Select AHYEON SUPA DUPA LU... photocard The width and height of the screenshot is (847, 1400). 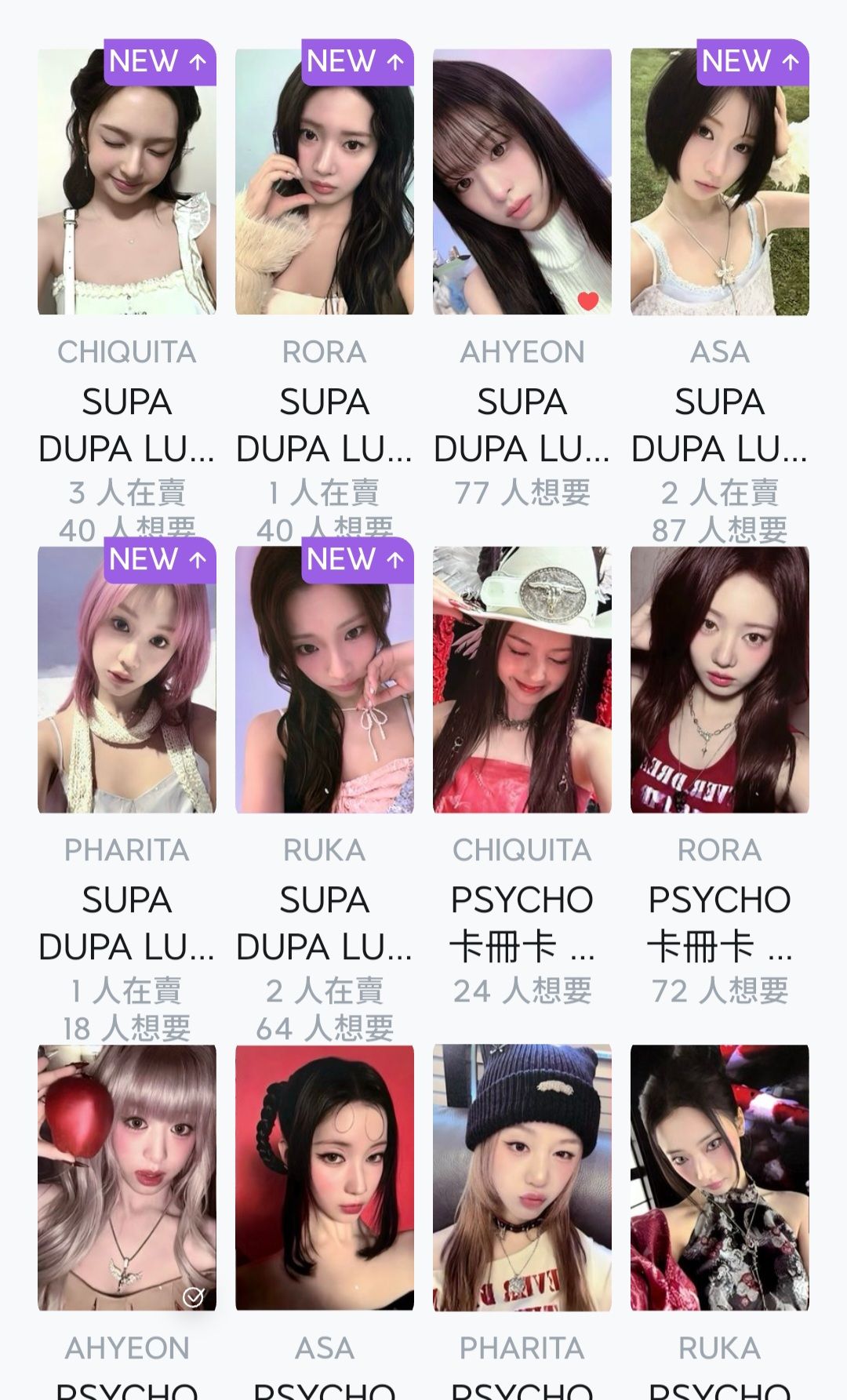(x=522, y=182)
